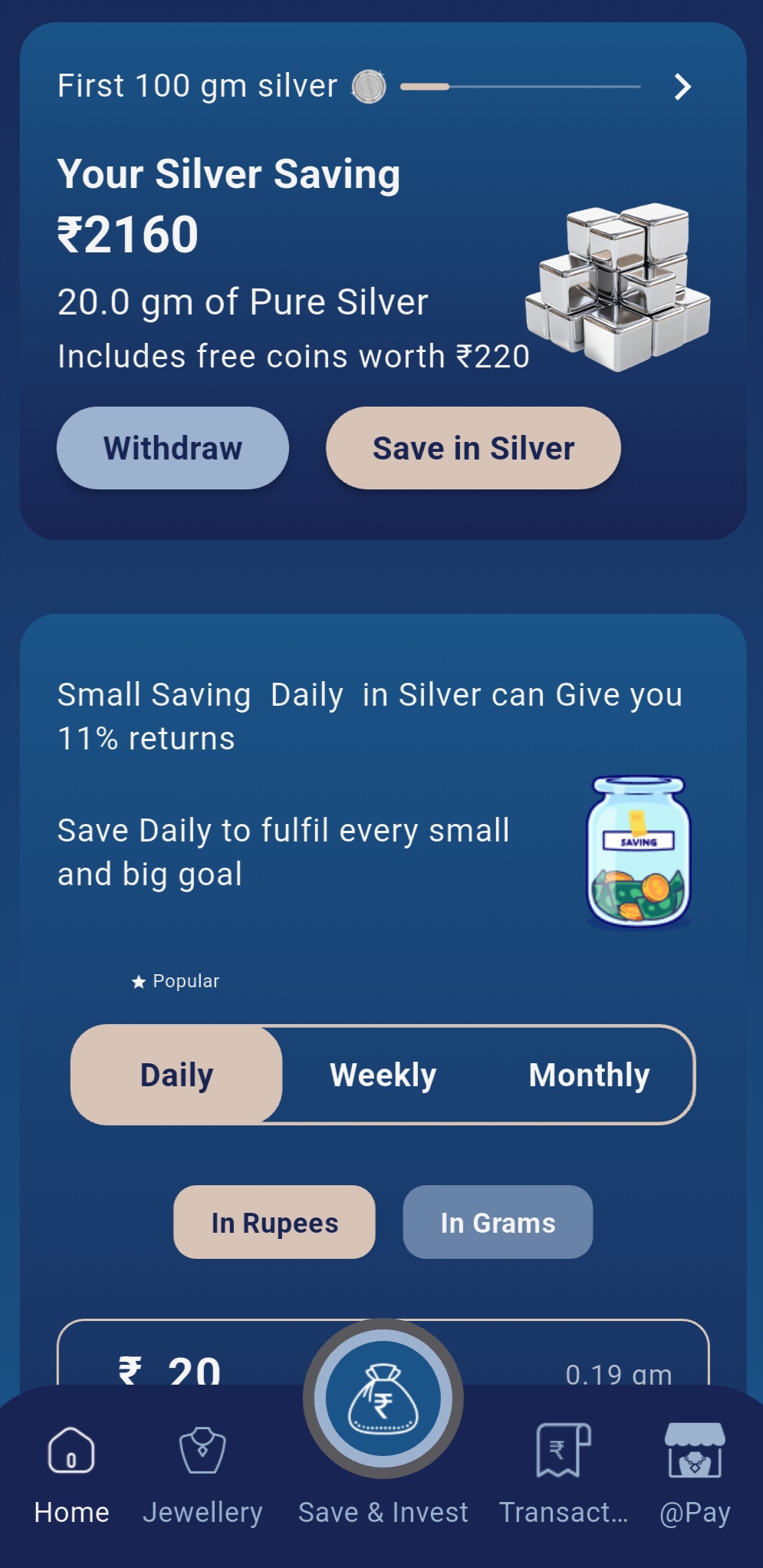
Task: Open the @Pay tab
Action: click(x=695, y=1473)
